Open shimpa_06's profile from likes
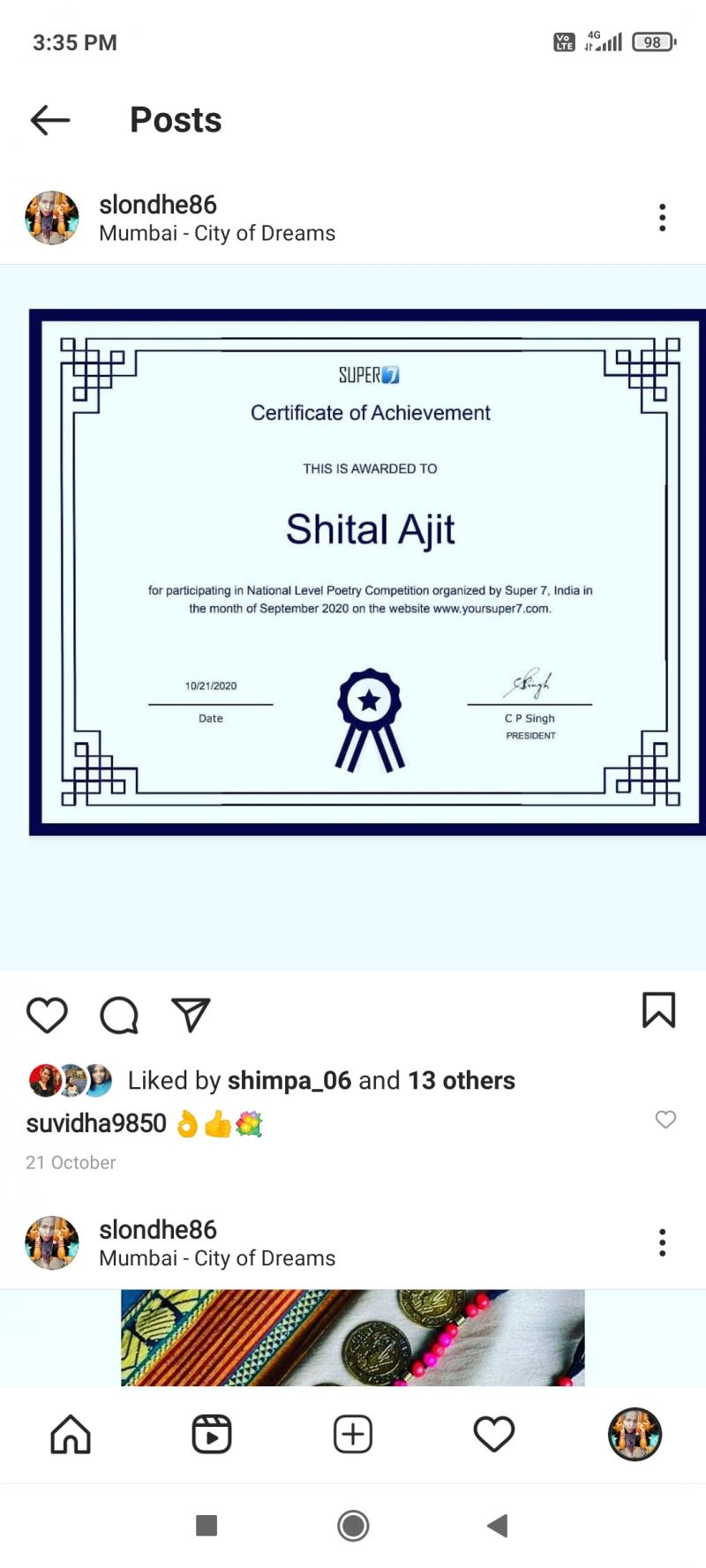Screen dimensions: 706x1568 click(289, 1080)
